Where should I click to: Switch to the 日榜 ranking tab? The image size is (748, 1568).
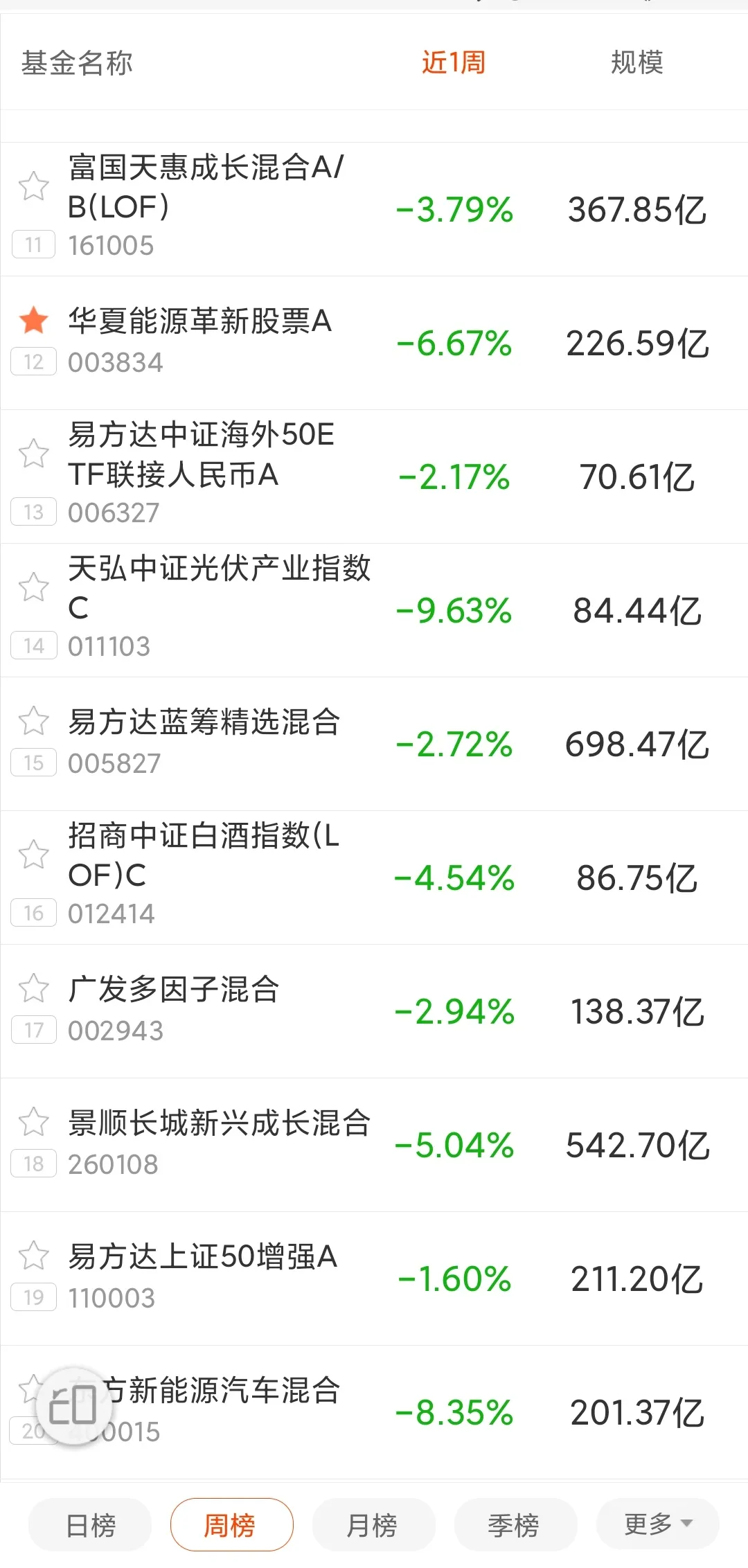(90, 1524)
